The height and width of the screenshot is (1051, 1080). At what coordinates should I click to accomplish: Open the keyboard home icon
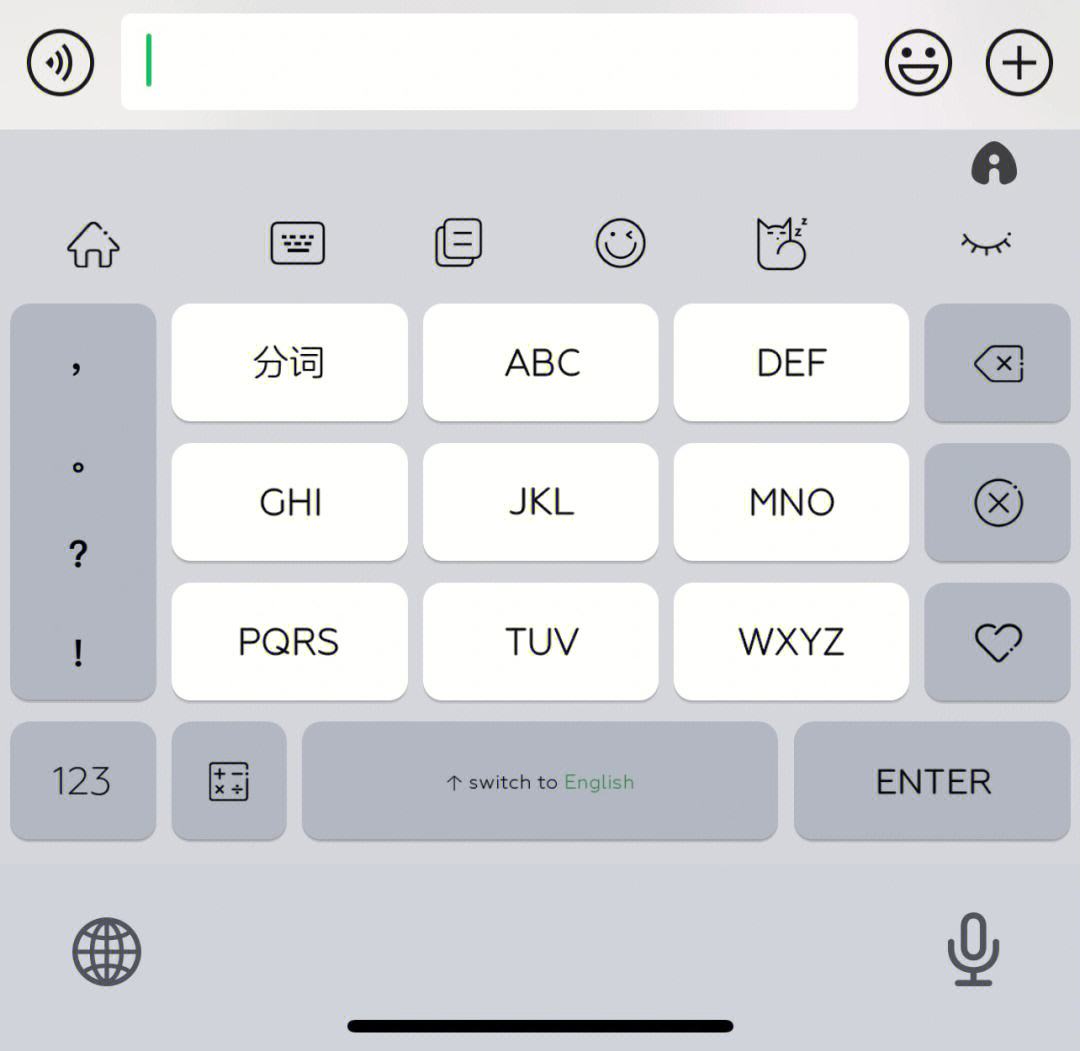coord(93,244)
